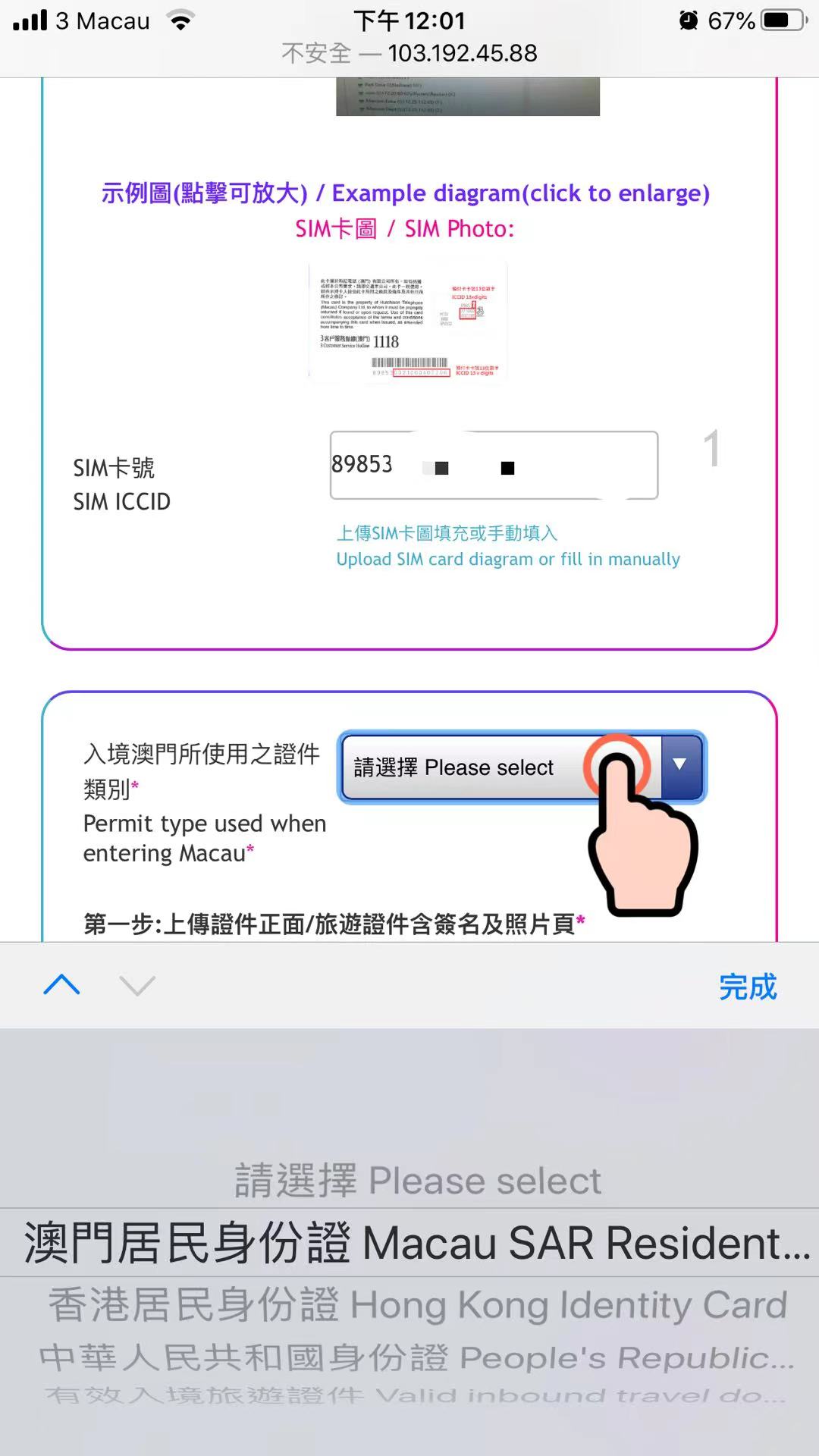Tap the address bar showing 103.192.45.88
Image resolution: width=819 pixels, height=1456 pixels.
click(x=409, y=53)
